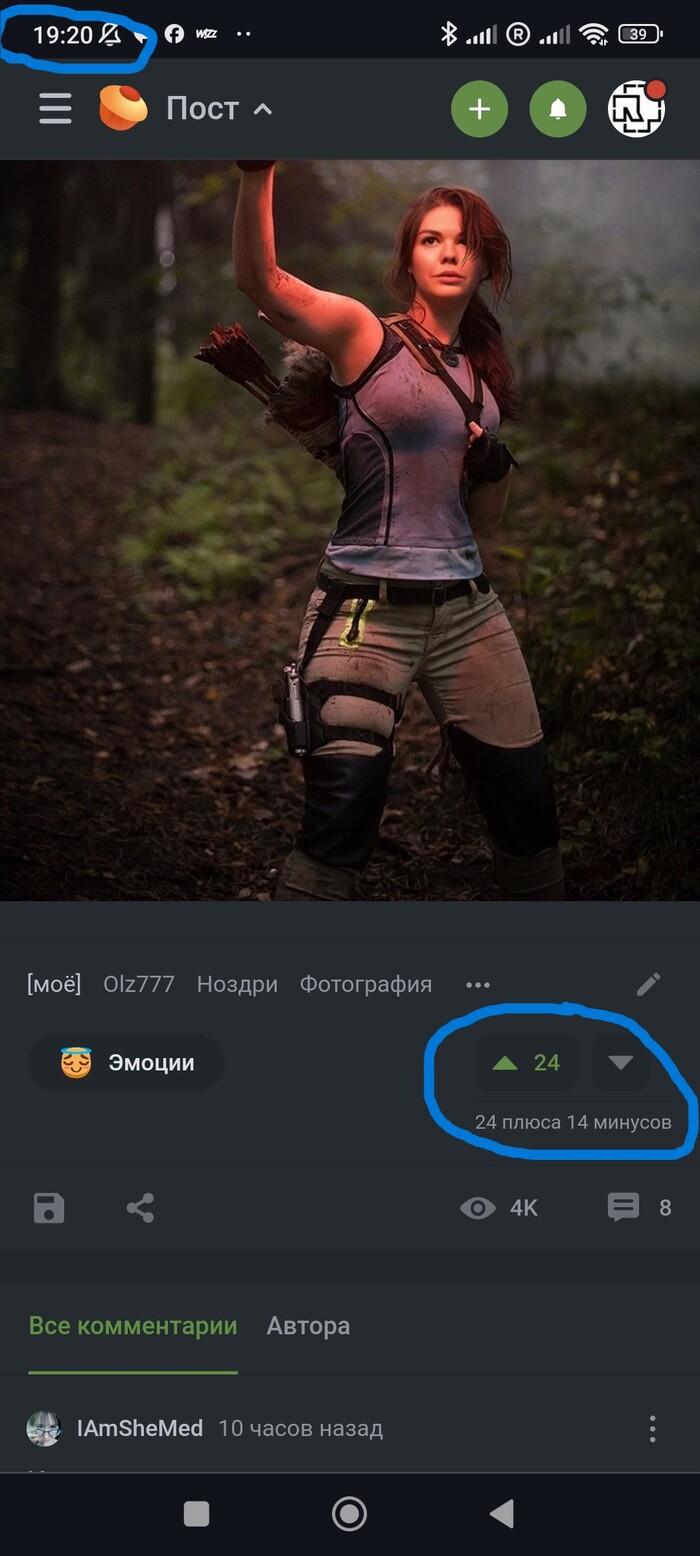Open the notifications bell
The width and height of the screenshot is (700, 1556).
point(558,109)
